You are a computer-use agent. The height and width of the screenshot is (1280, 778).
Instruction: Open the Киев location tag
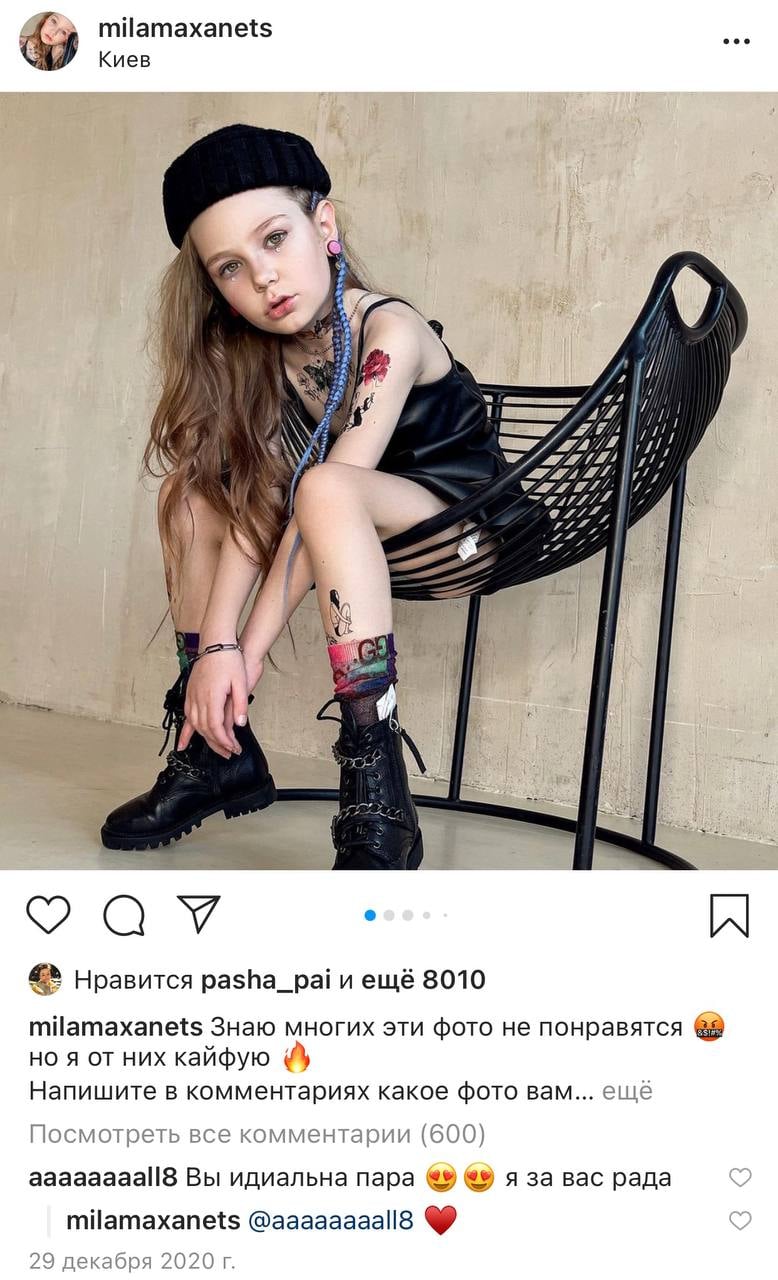point(124,59)
